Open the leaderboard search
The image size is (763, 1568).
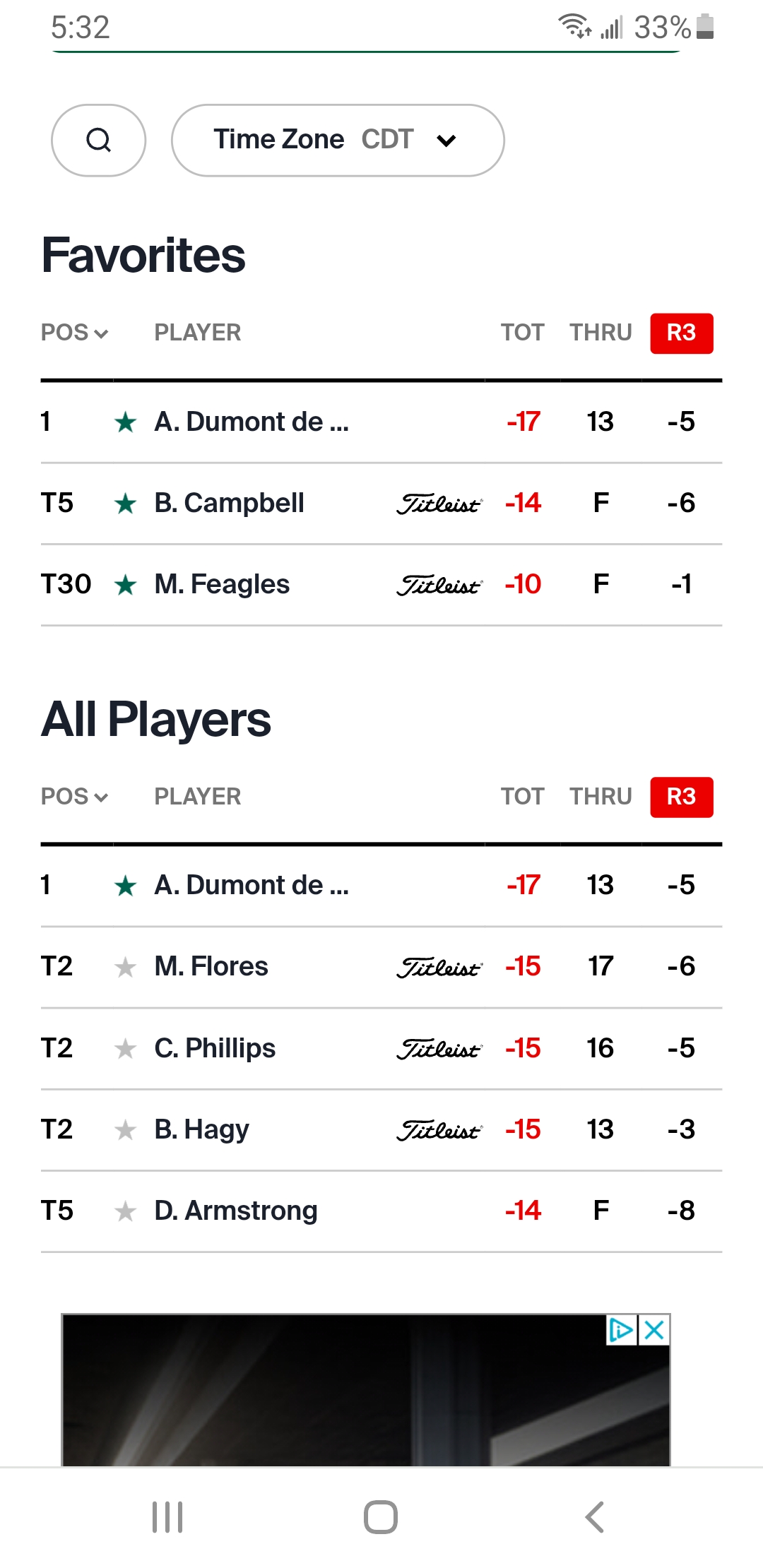coord(98,140)
